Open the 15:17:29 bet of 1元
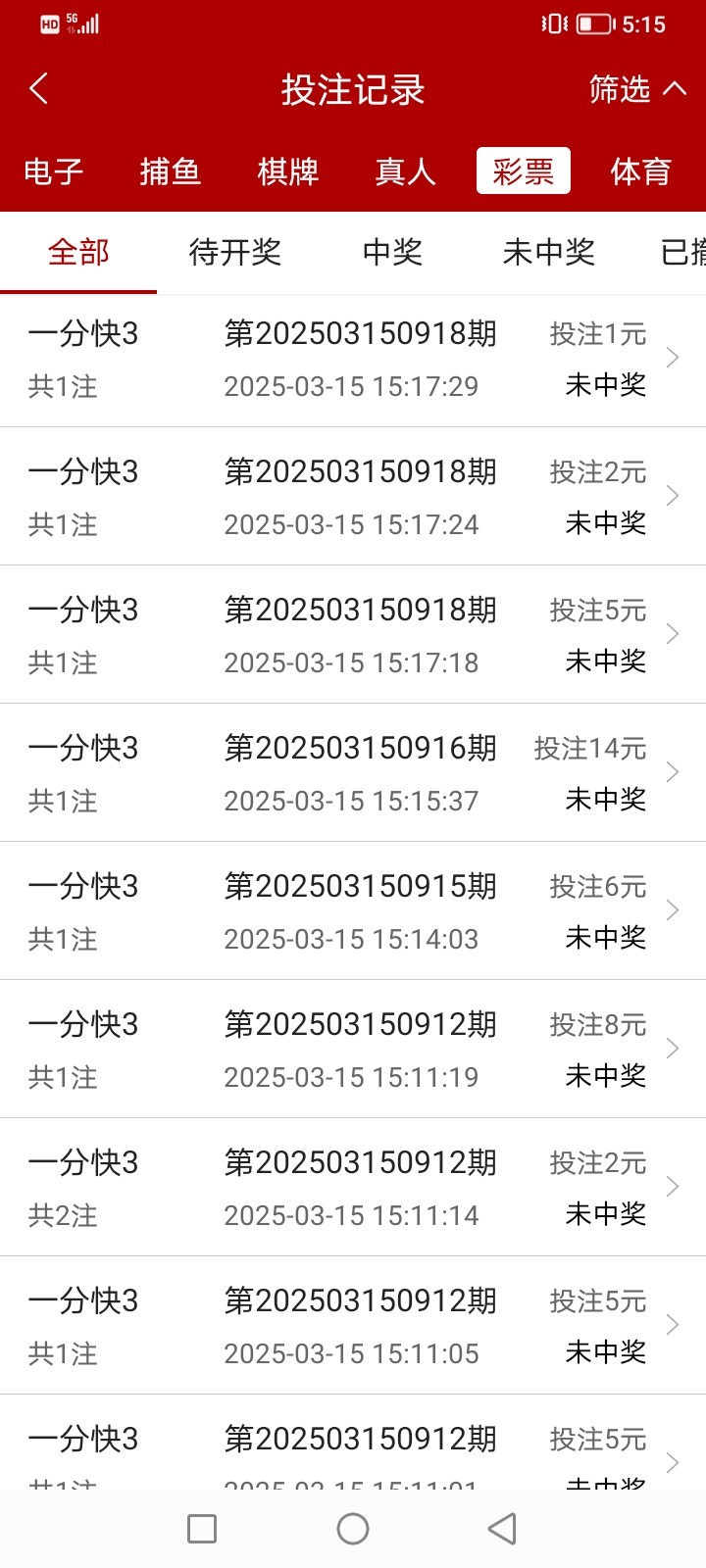Image resolution: width=706 pixels, height=1568 pixels. [353, 359]
